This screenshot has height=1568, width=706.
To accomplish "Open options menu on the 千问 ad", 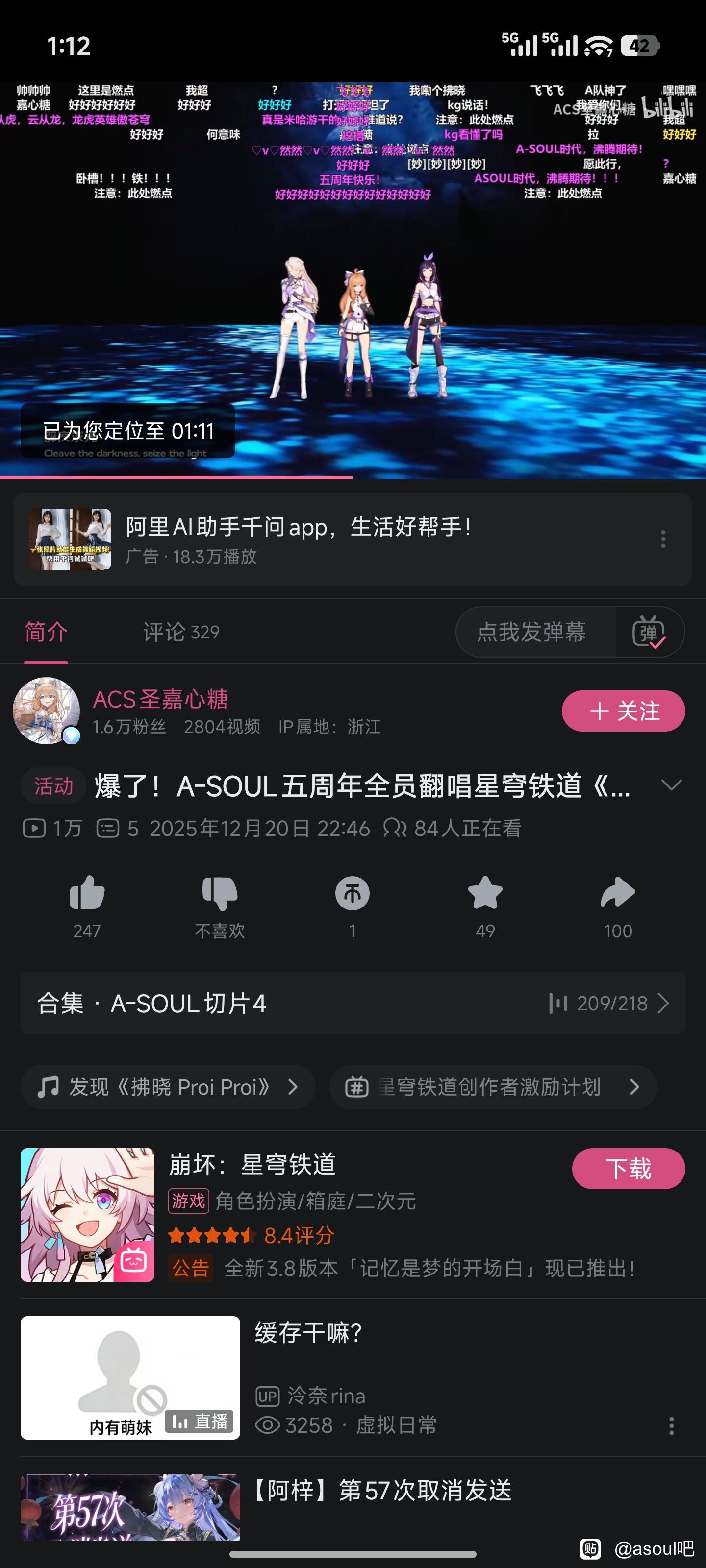I will click(x=663, y=539).
